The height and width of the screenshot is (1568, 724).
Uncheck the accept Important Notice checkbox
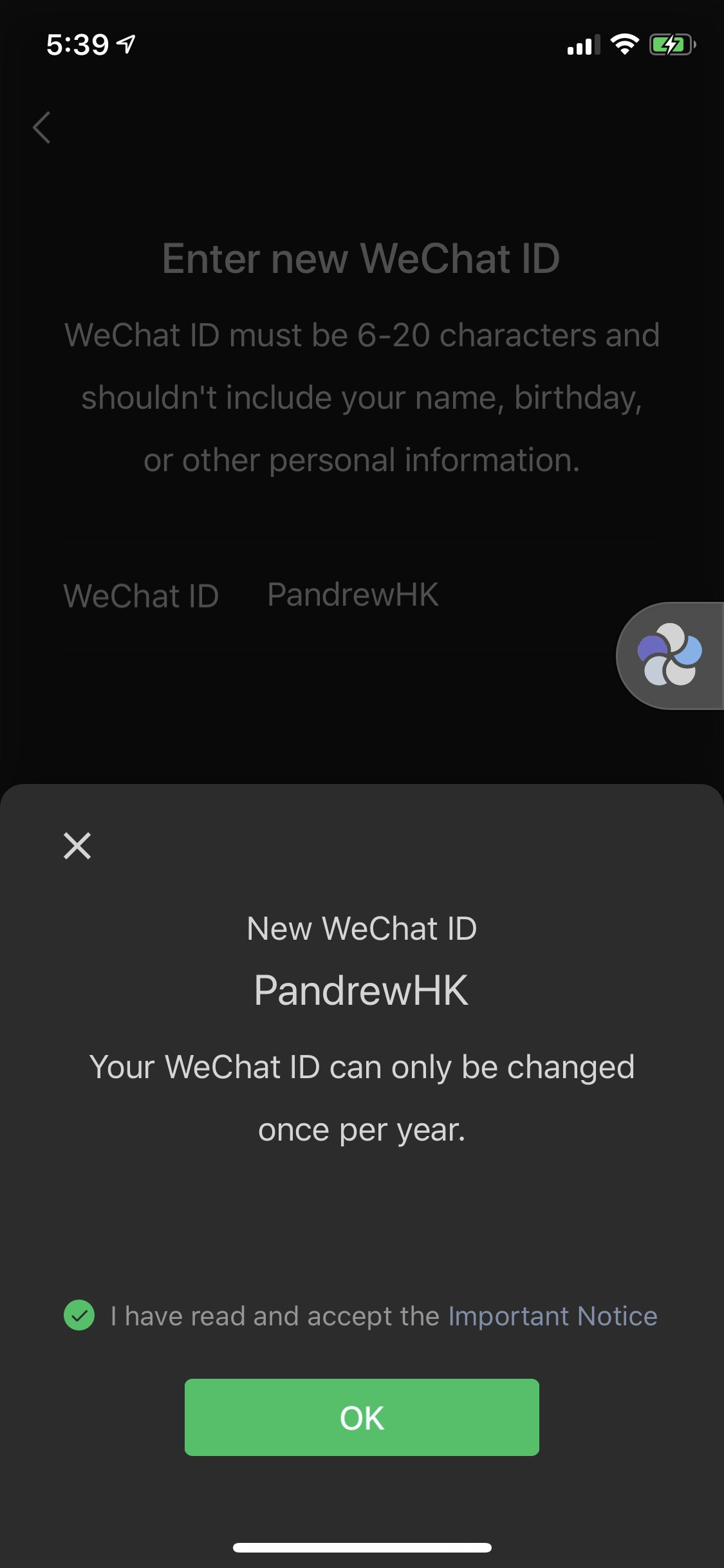[79, 1315]
